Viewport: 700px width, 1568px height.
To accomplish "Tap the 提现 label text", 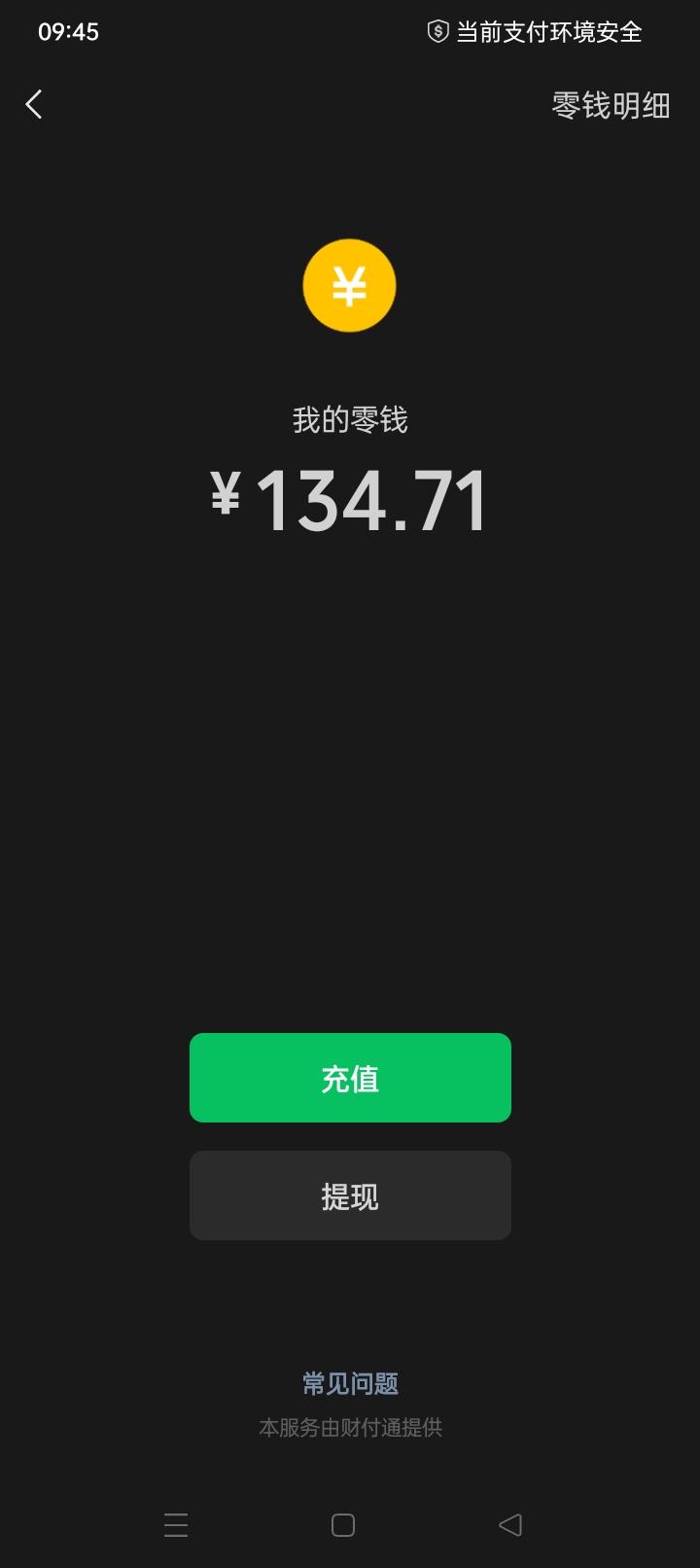I will [349, 1195].
